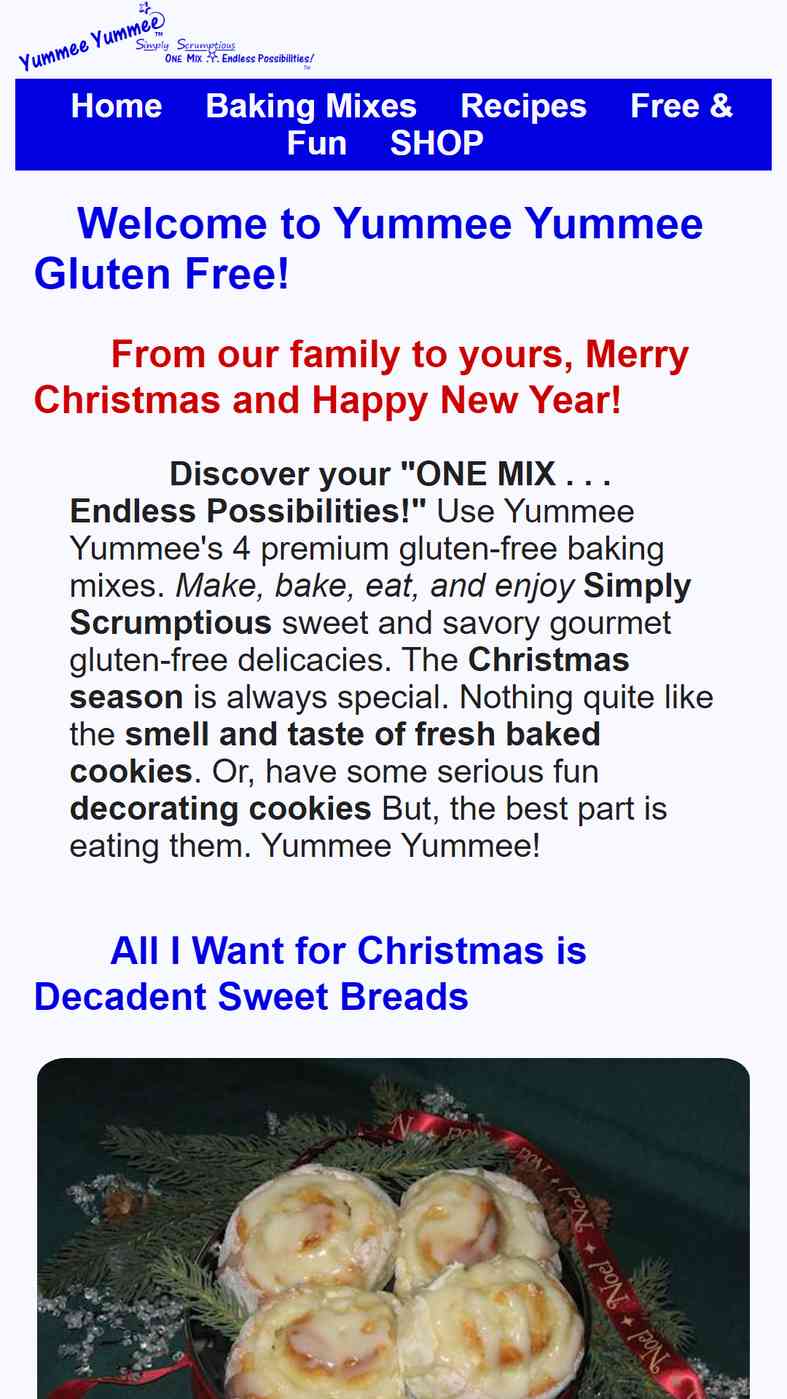Open the Baking Mixes menu item

point(311,106)
